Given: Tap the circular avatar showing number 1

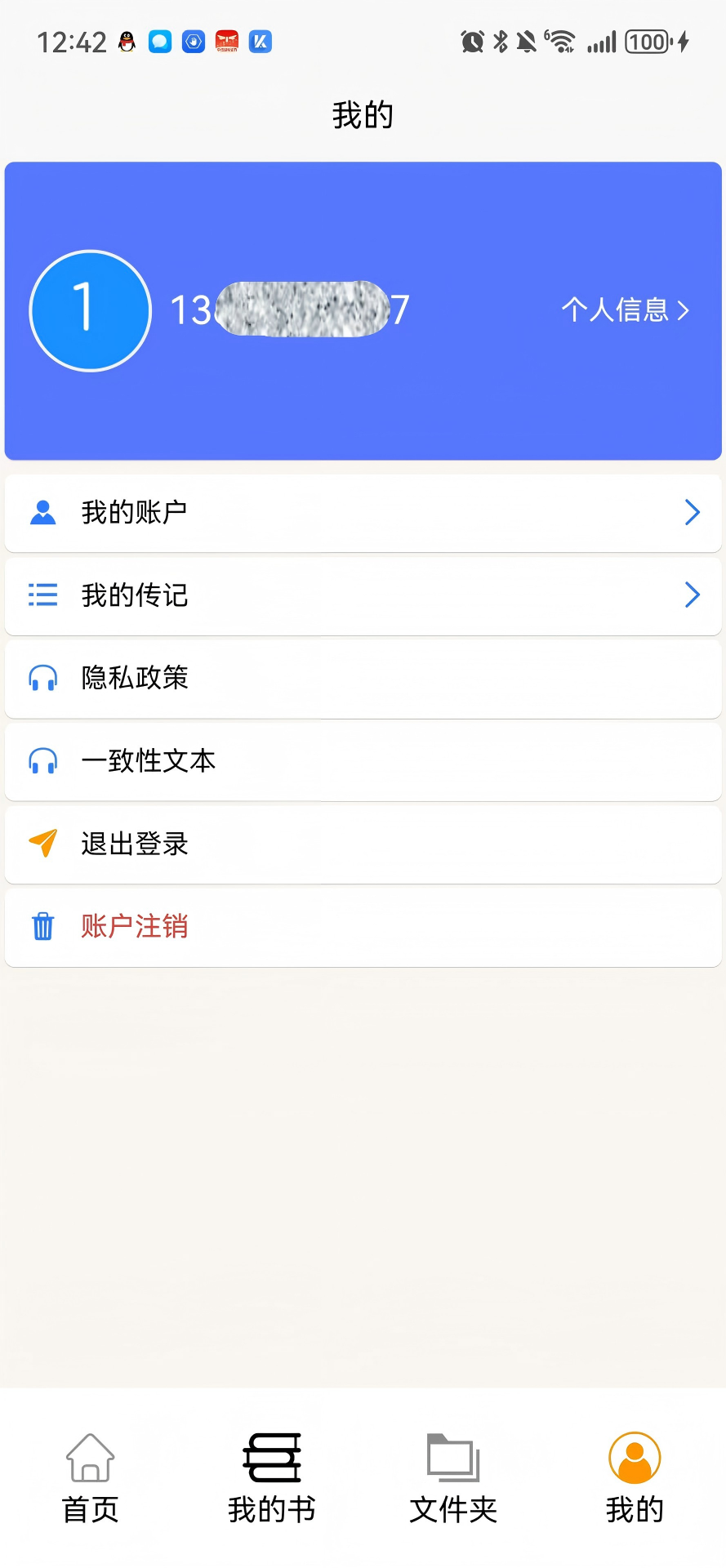Looking at the screenshot, I should point(90,311).
